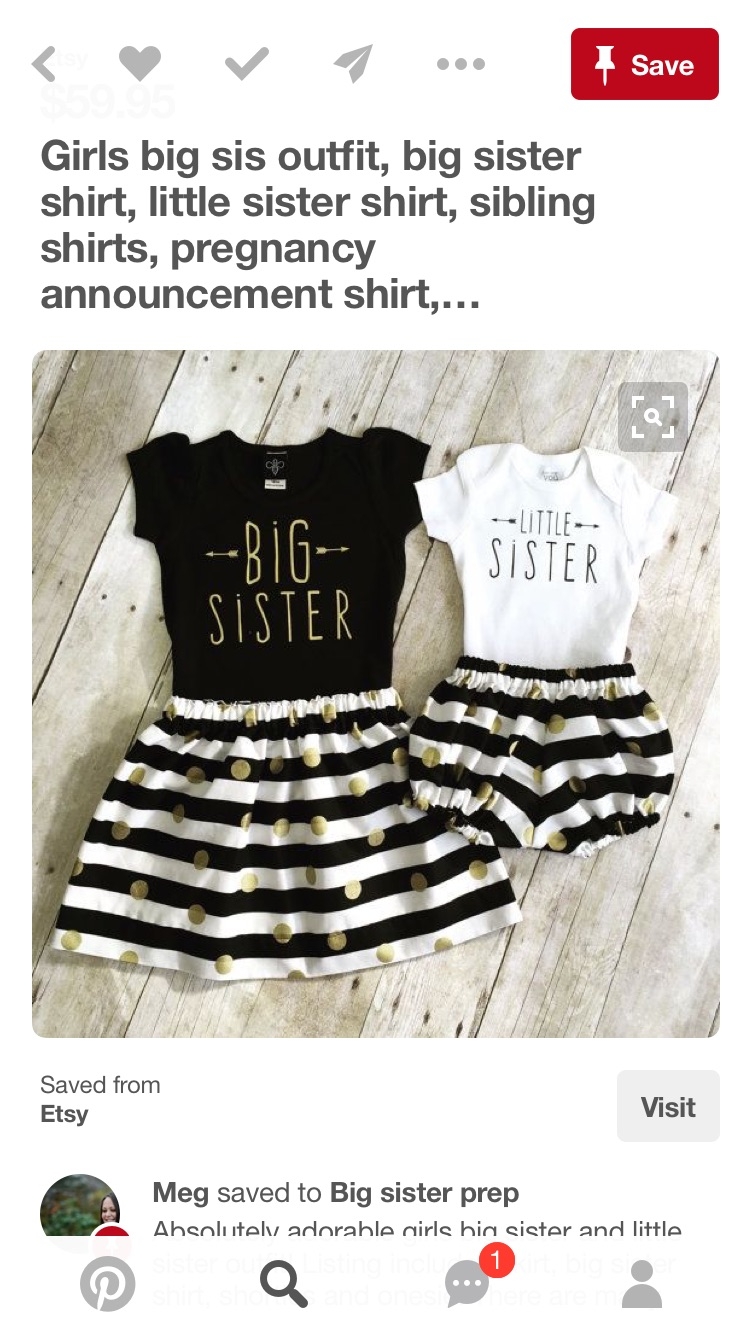Switch to the profile tab
Viewport: 750px width, 1334px height.
tap(642, 1284)
